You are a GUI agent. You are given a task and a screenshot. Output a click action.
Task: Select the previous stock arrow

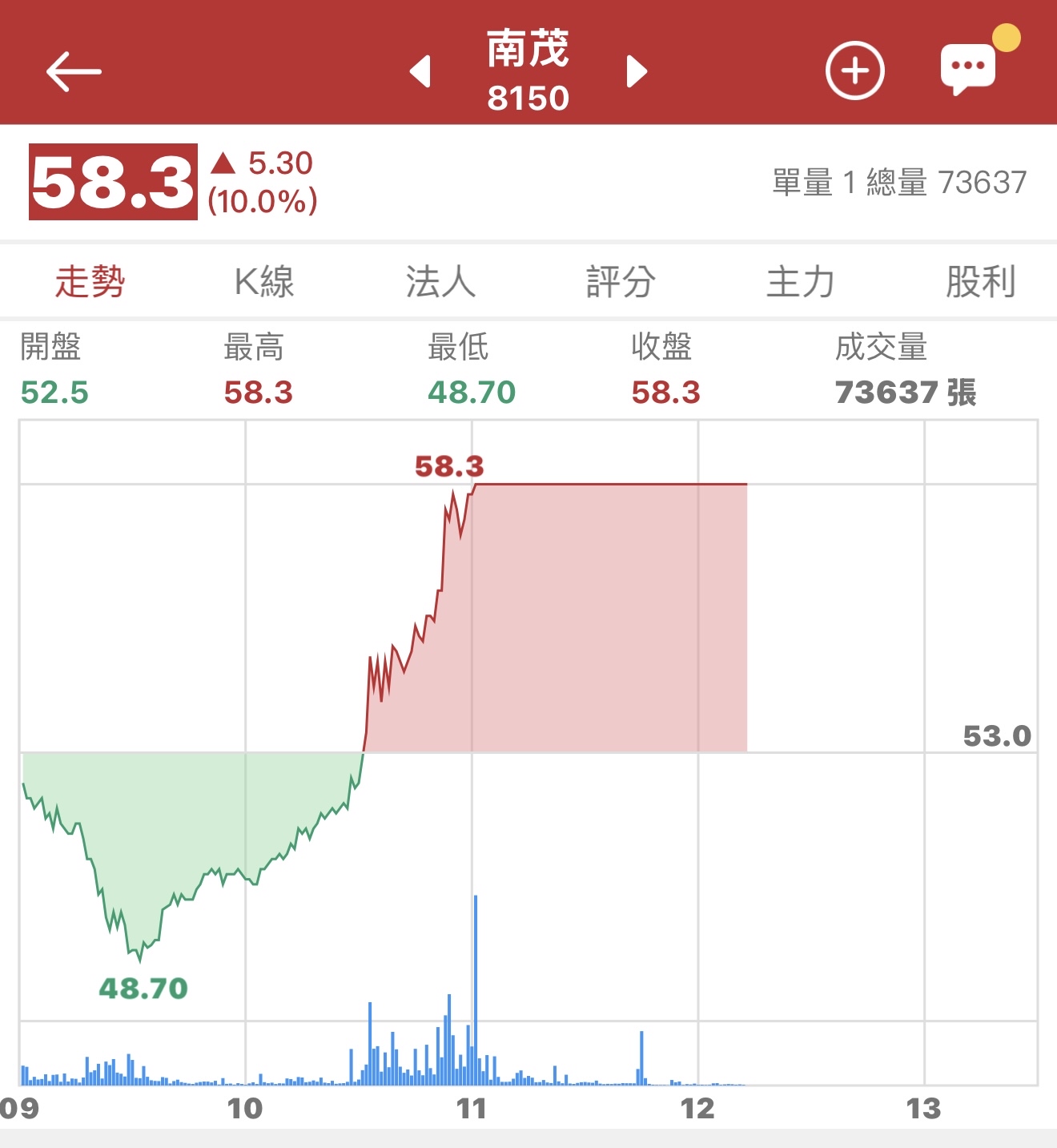421,72
